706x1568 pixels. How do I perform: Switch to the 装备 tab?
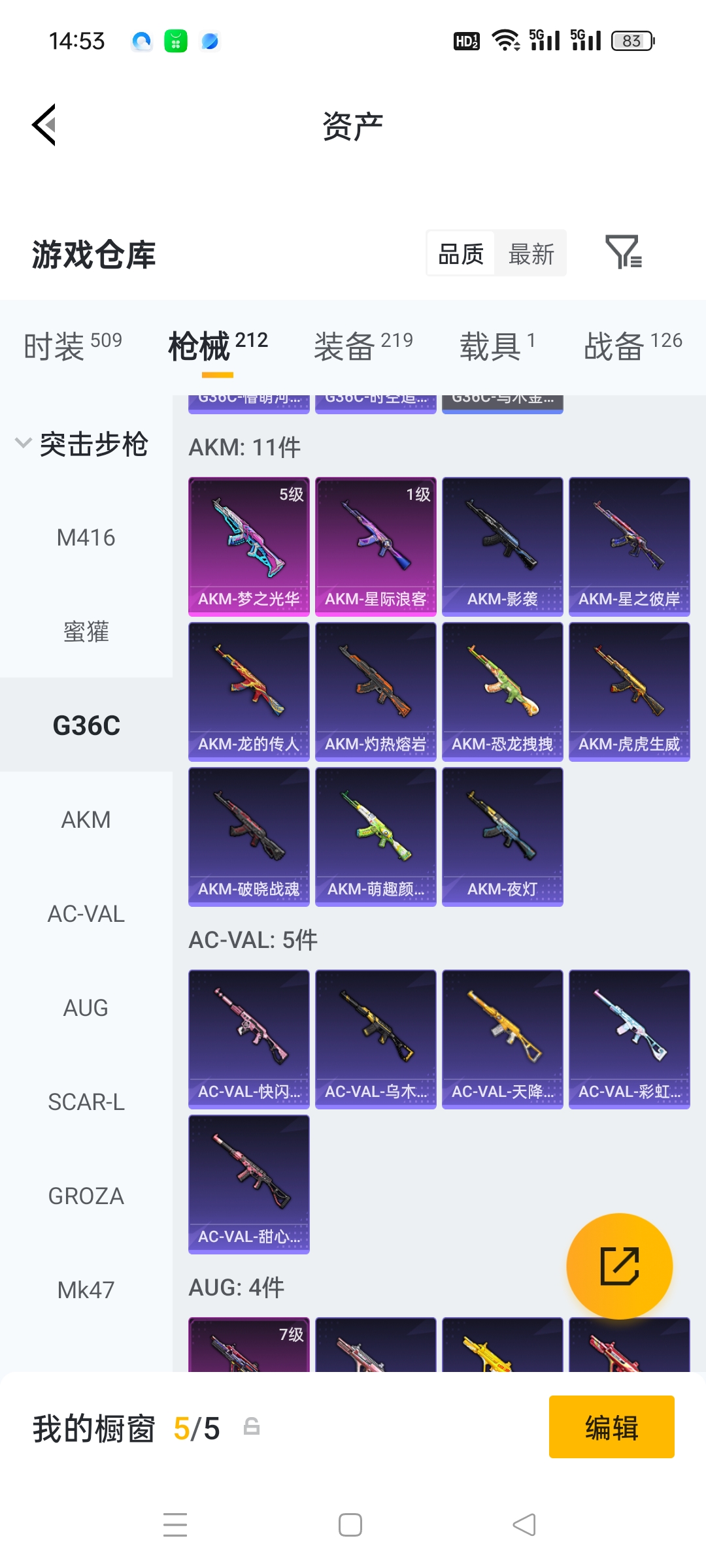(363, 345)
